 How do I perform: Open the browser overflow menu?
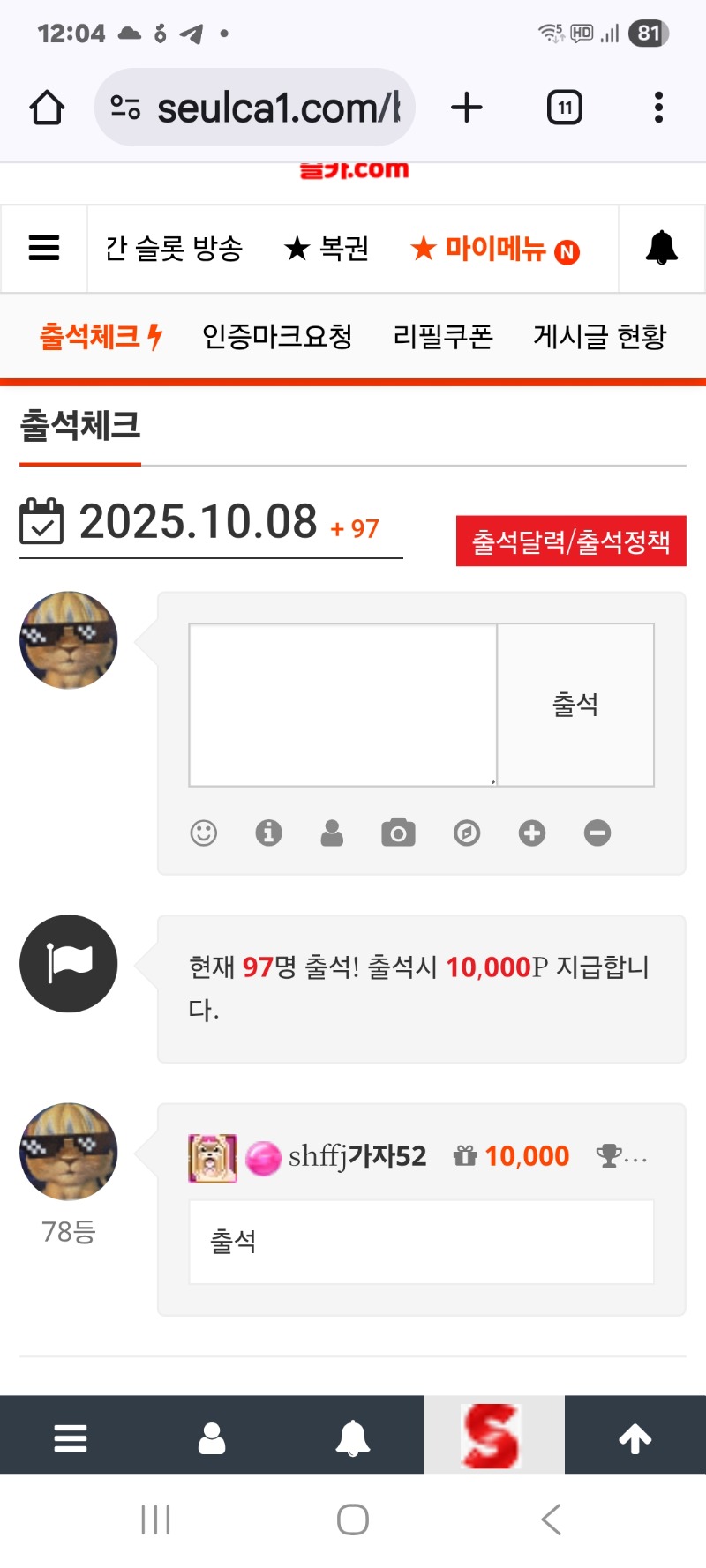tap(658, 108)
